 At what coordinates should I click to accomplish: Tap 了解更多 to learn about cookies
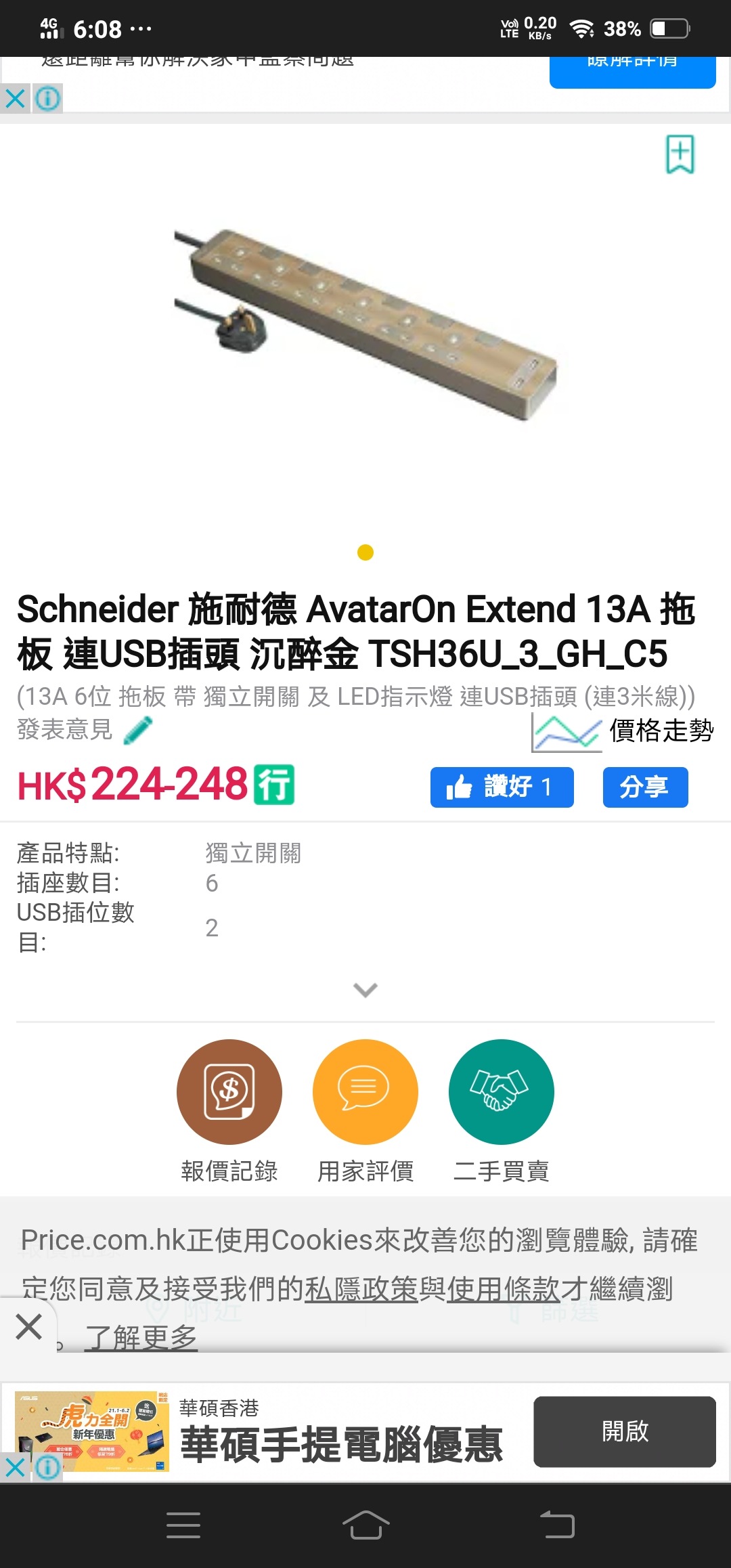click(x=141, y=1338)
